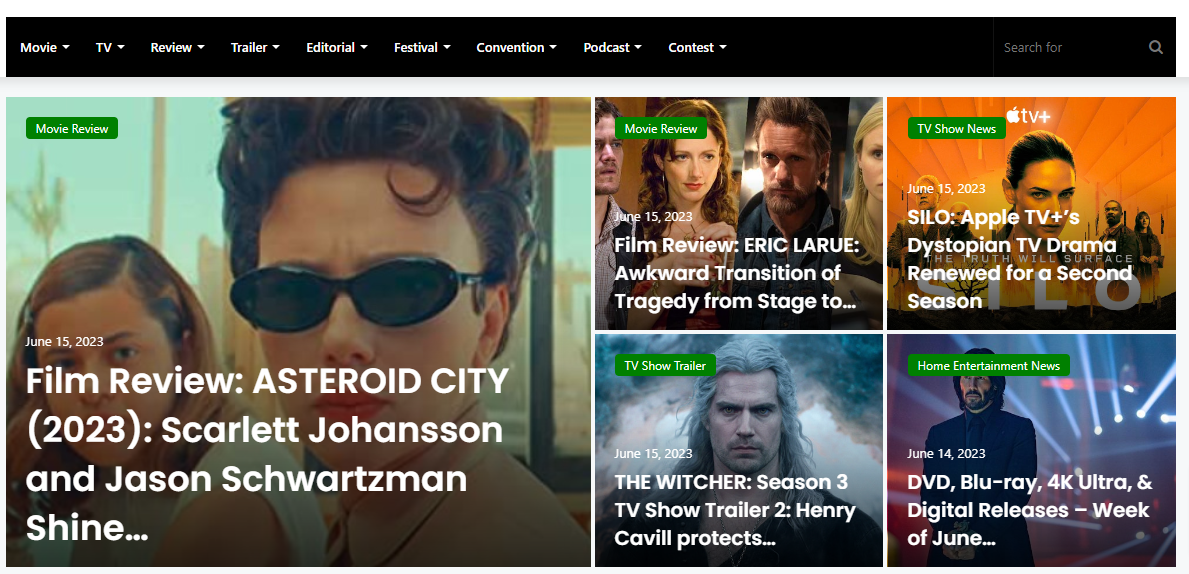Expand the Convention menu
The height and width of the screenshot is (574, 1189).
tap(516, 47)
